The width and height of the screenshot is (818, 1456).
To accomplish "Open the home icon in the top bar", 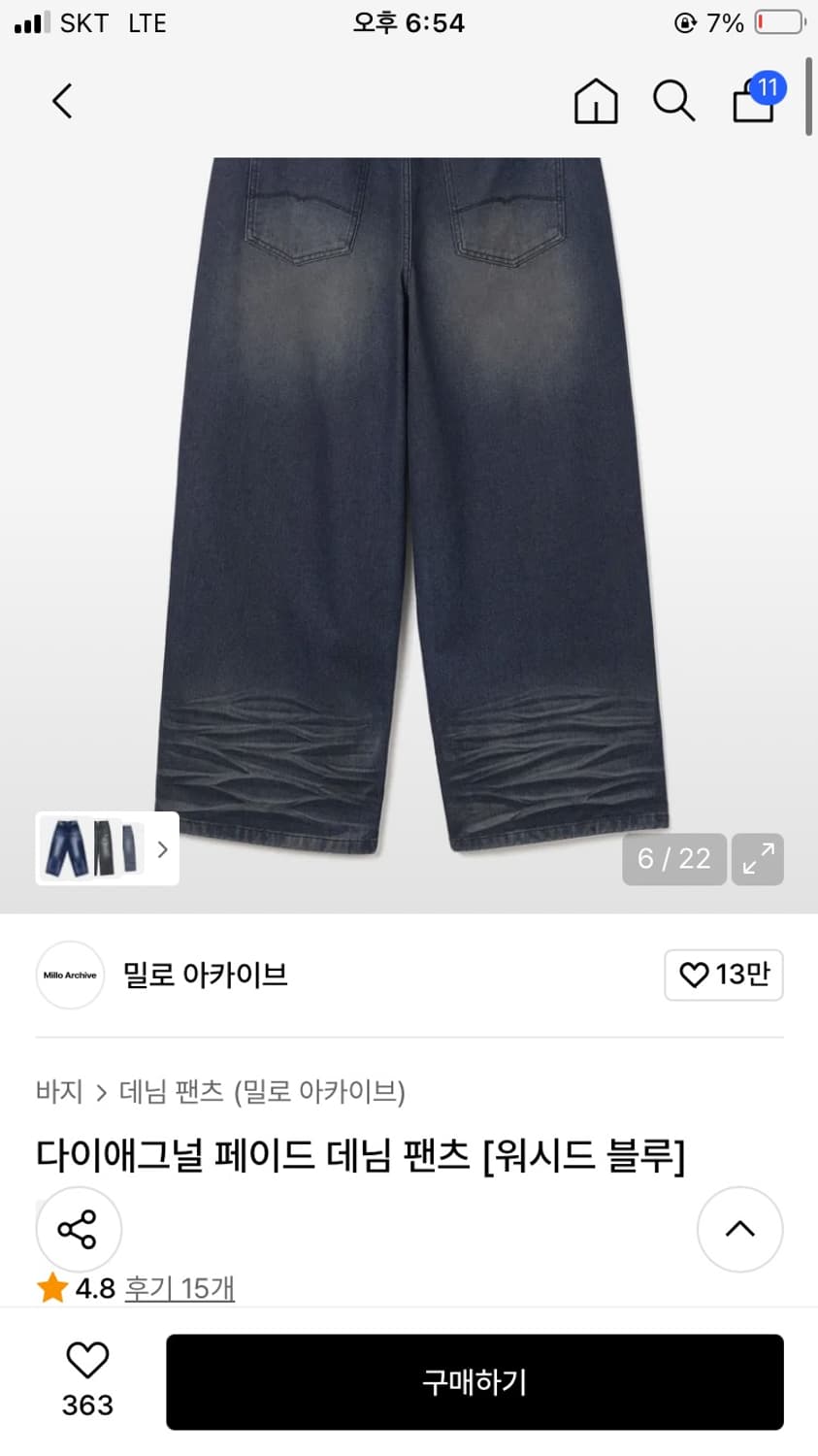I will pos(595,101).
